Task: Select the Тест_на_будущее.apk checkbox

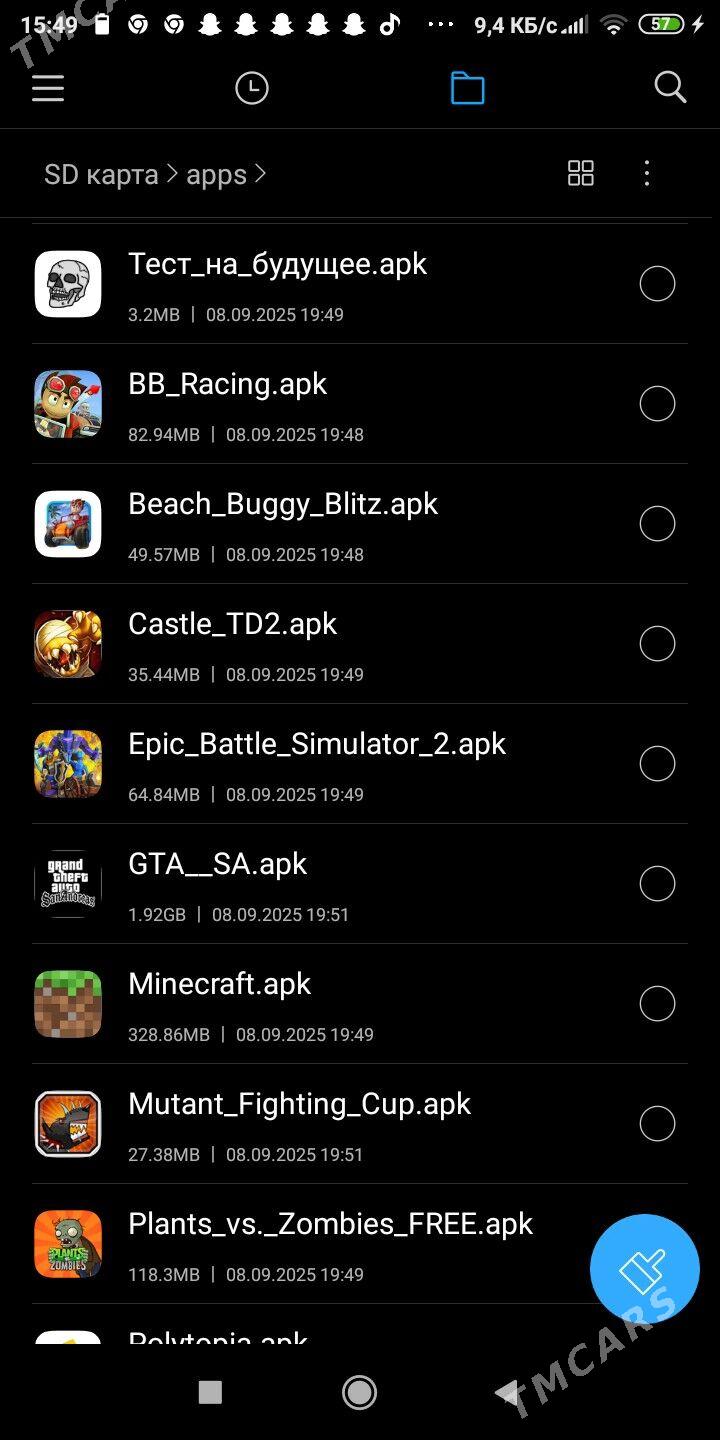Action: point(657,284)
